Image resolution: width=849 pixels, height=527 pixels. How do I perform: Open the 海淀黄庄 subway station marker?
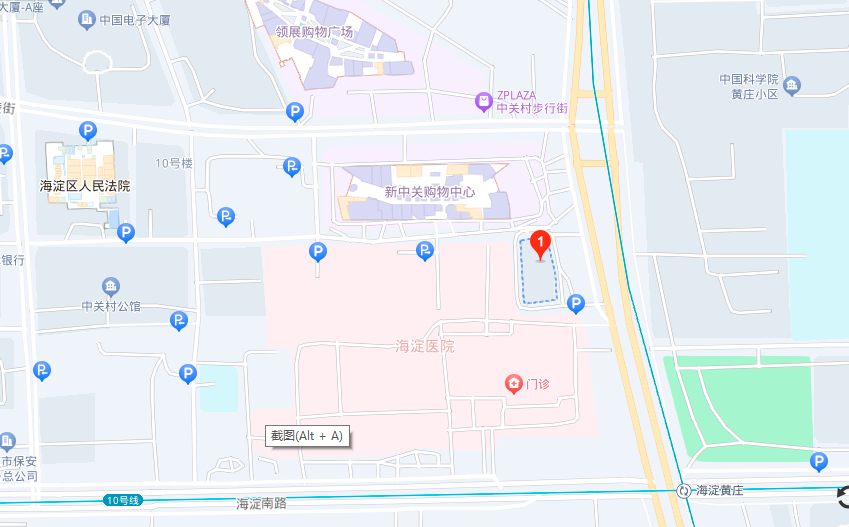[683, 491]
